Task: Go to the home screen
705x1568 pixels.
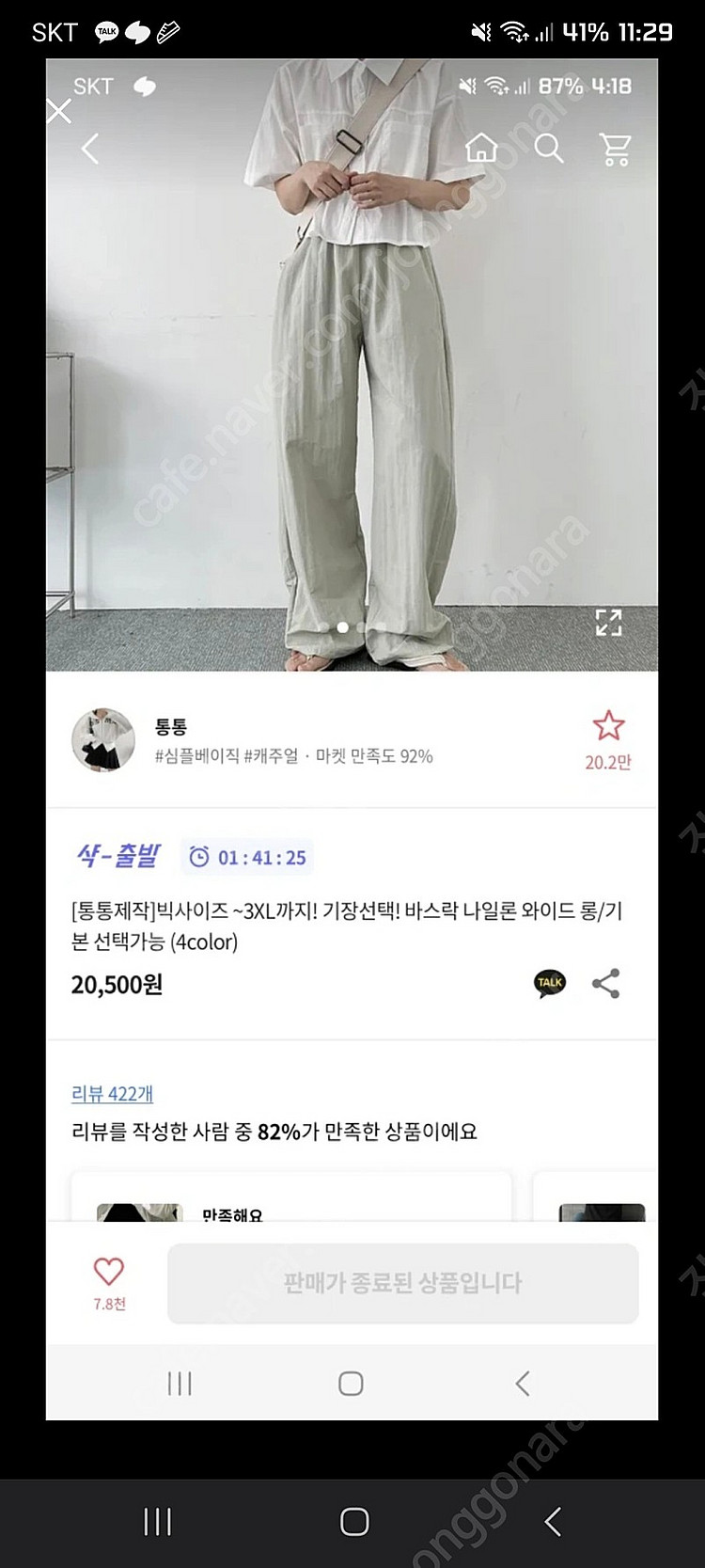Action: [x=353, y=1521]
